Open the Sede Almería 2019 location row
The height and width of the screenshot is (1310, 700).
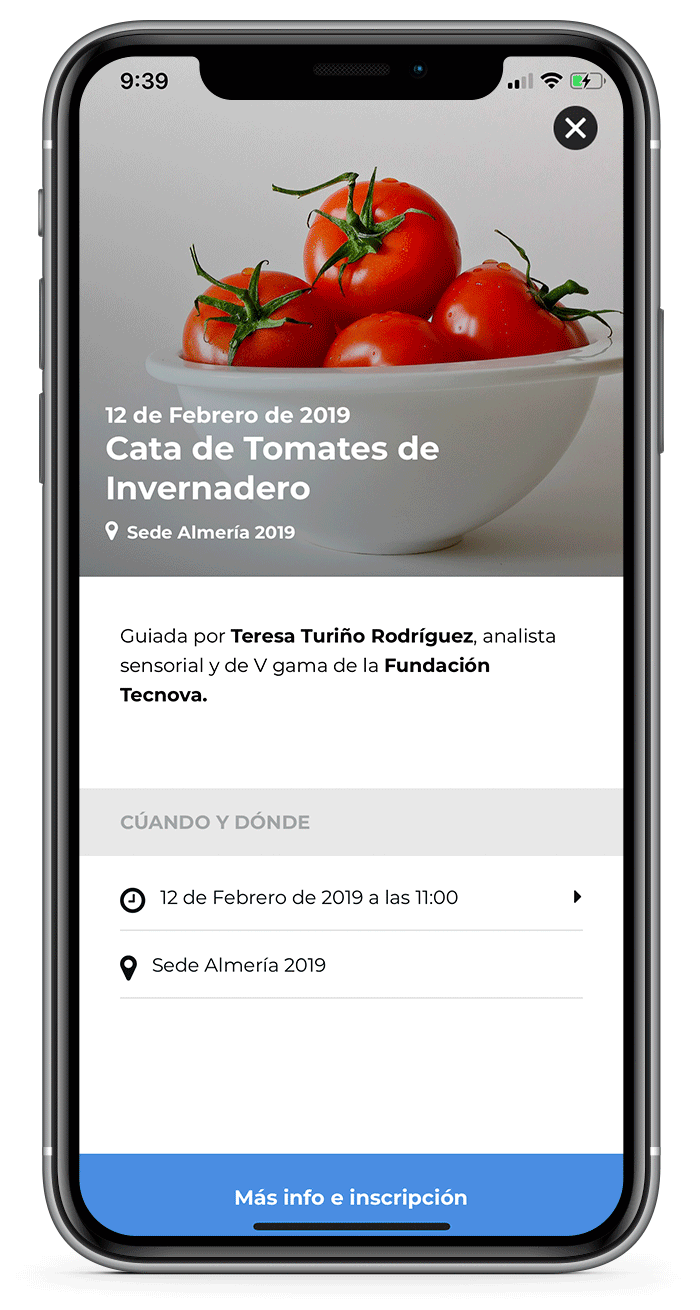pos(350,966)
